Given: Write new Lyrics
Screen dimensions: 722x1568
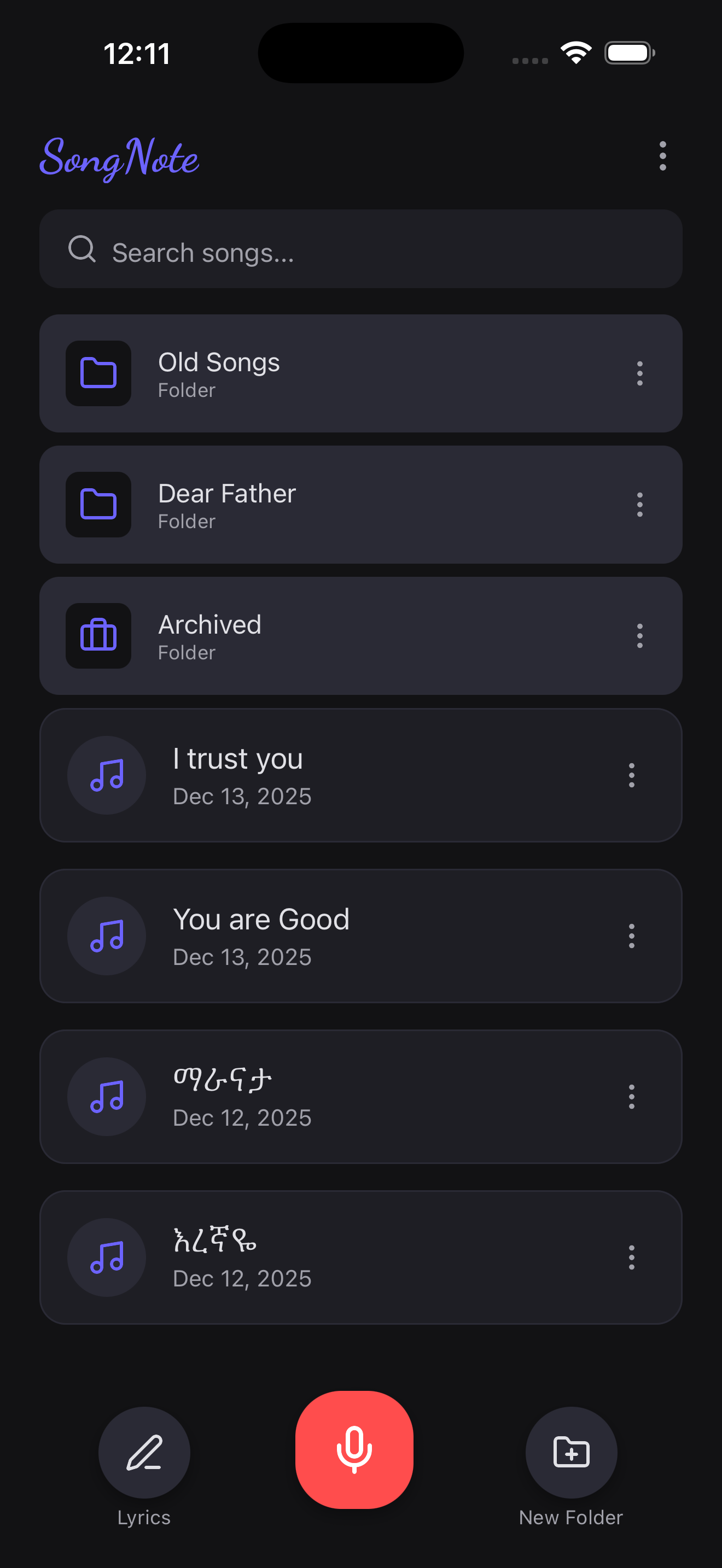Looking at the screenshot, I should [144, 1452].
